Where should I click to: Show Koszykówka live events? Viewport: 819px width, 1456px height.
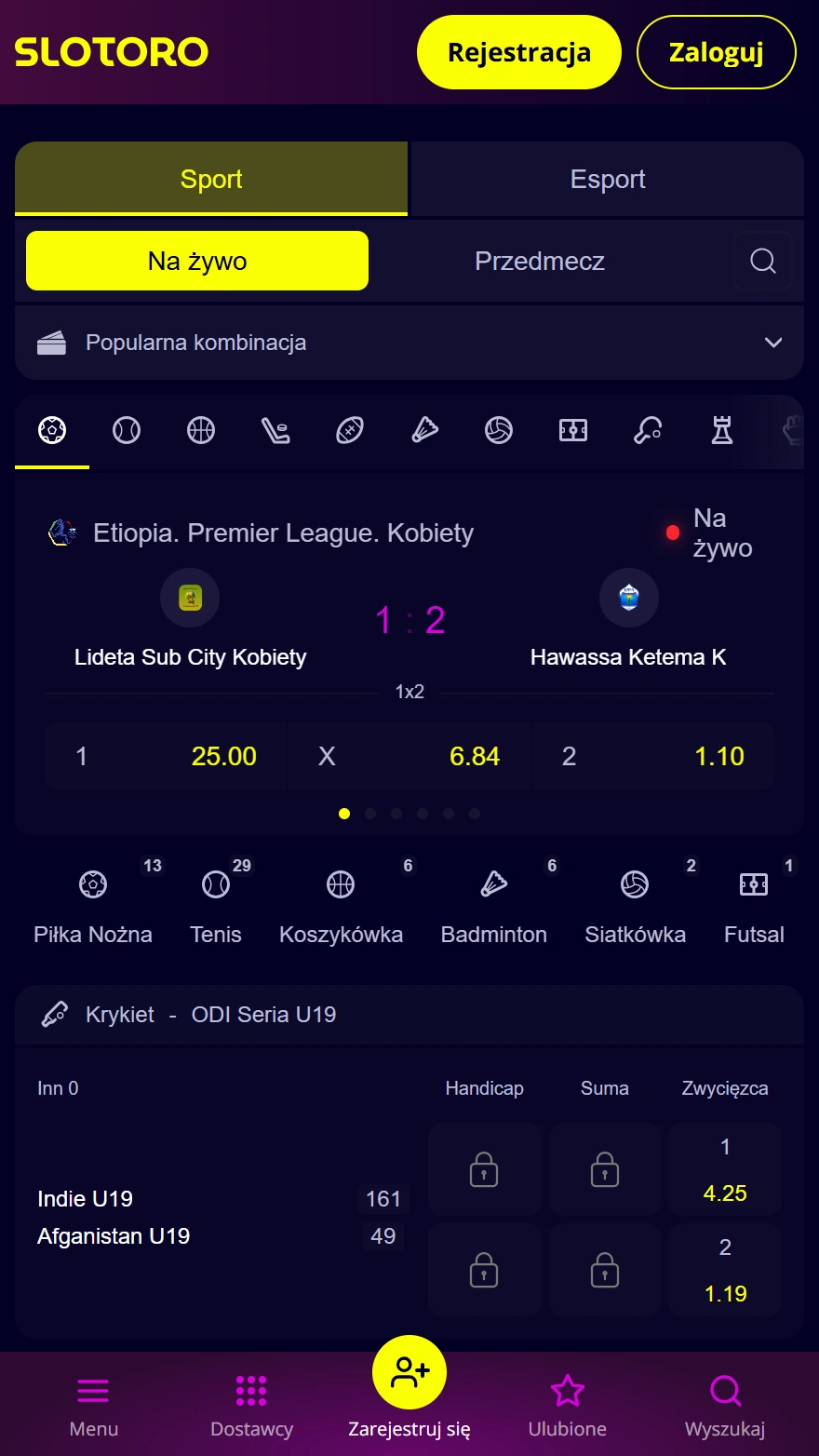341,905
